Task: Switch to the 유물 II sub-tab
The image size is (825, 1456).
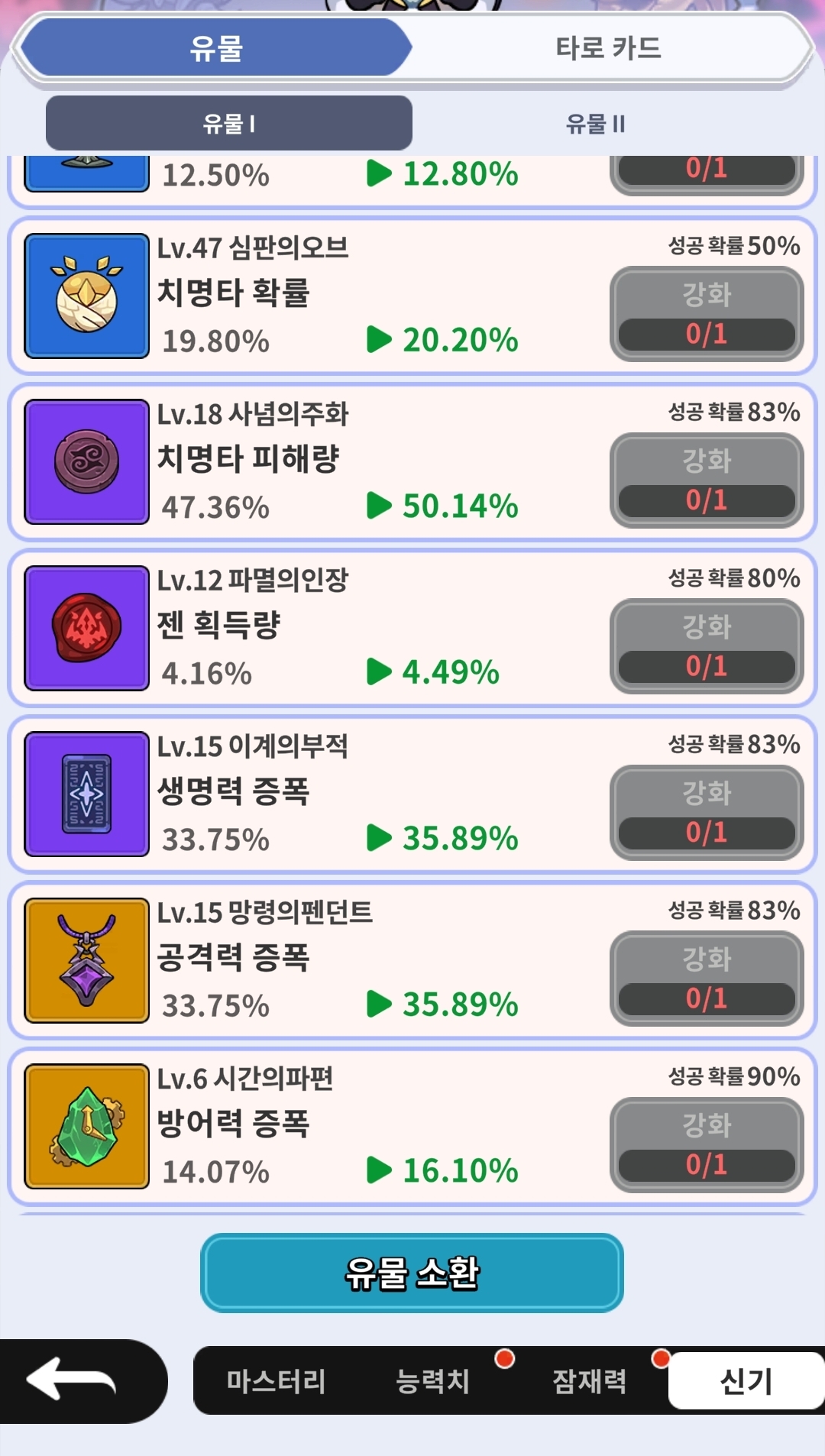Action: click(595, 123)
